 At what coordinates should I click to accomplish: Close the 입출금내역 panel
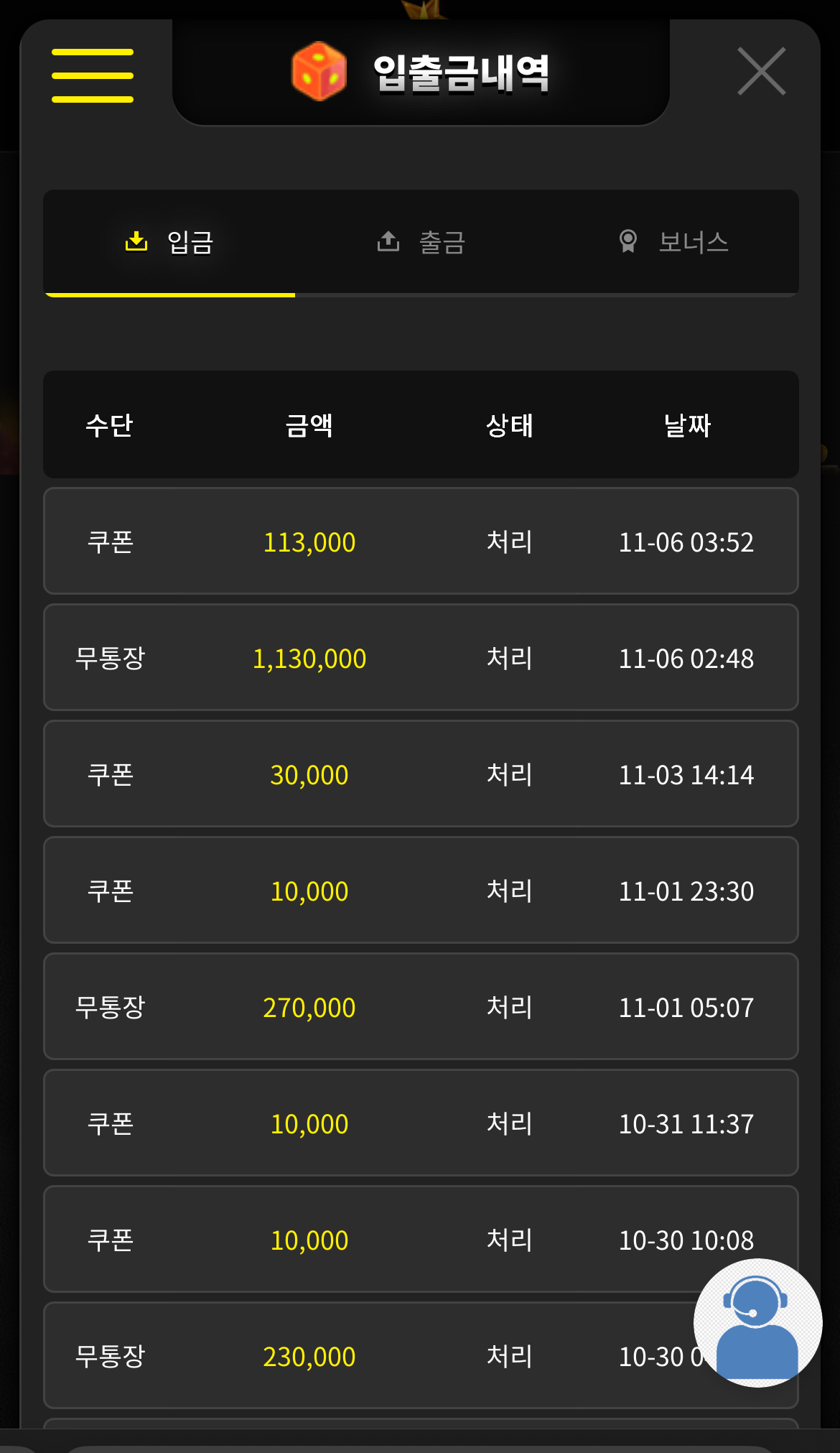761,71
